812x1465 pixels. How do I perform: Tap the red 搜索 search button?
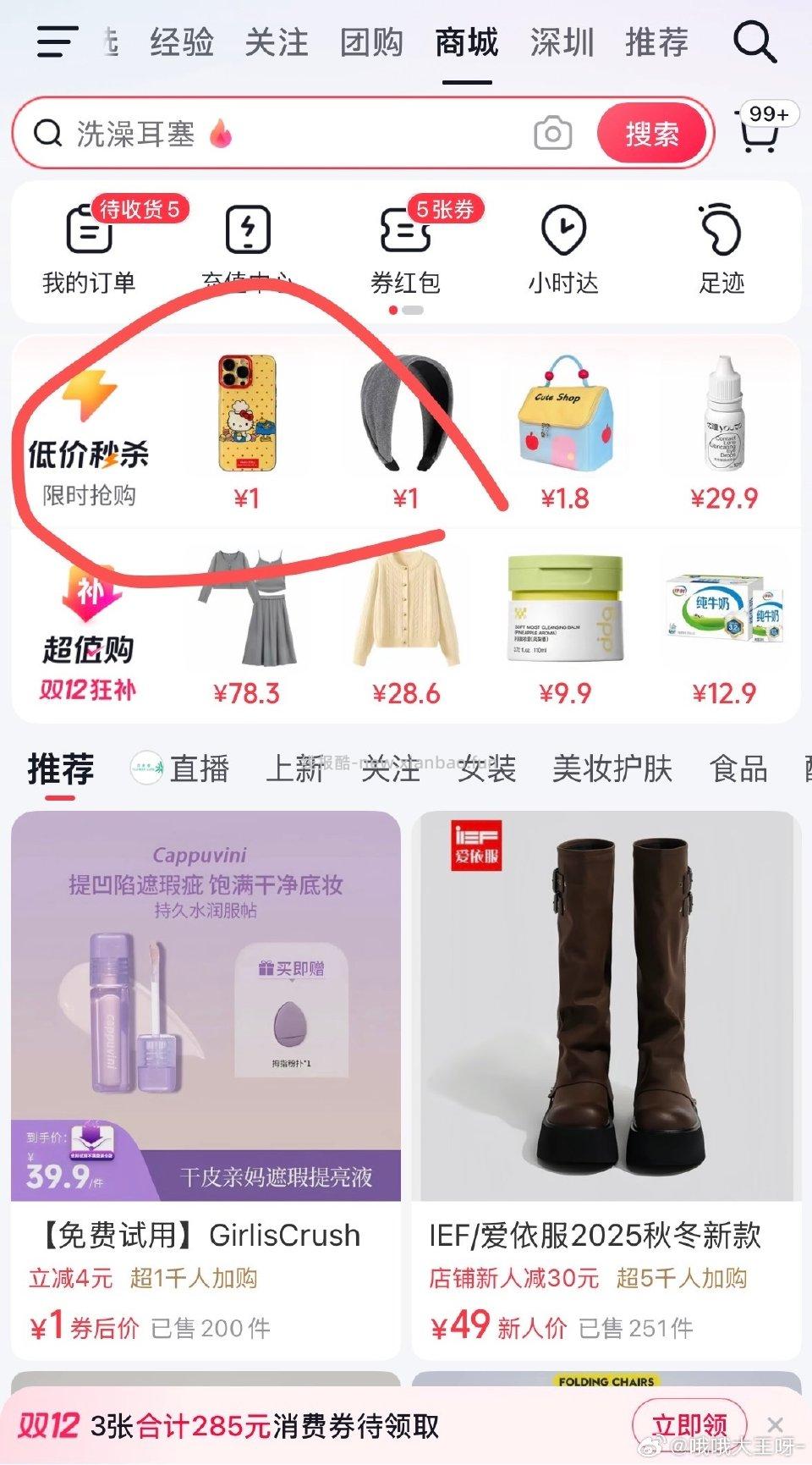point(652,133)
